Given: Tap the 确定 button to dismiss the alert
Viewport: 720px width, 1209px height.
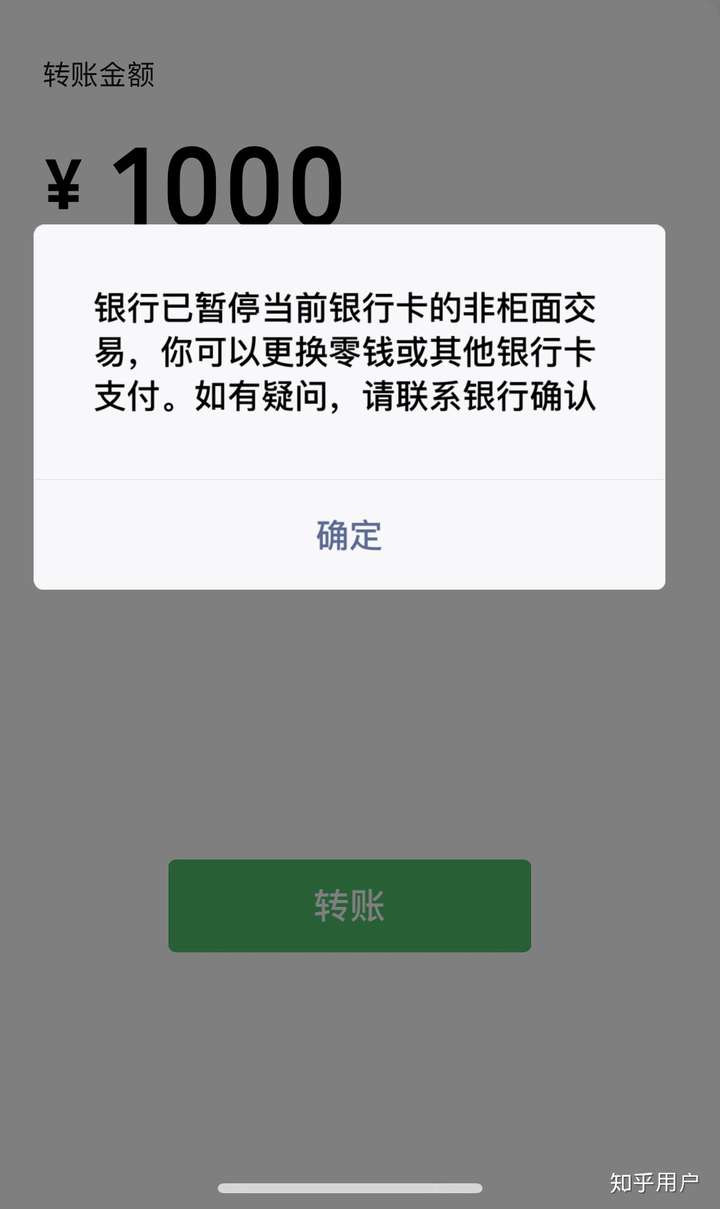Looking at the screenshot, I should coord(350,536).
